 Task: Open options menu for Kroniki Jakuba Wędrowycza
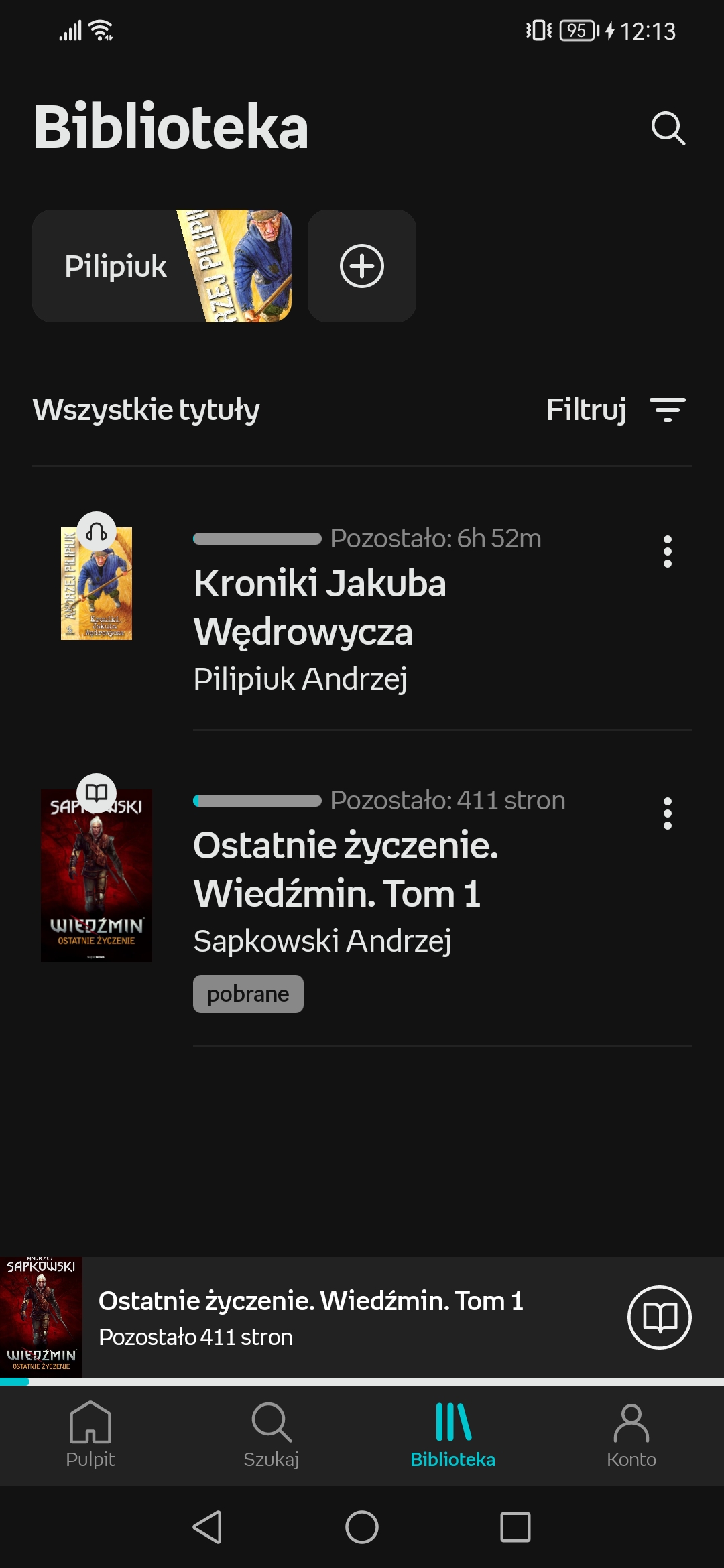click(667, 551)
